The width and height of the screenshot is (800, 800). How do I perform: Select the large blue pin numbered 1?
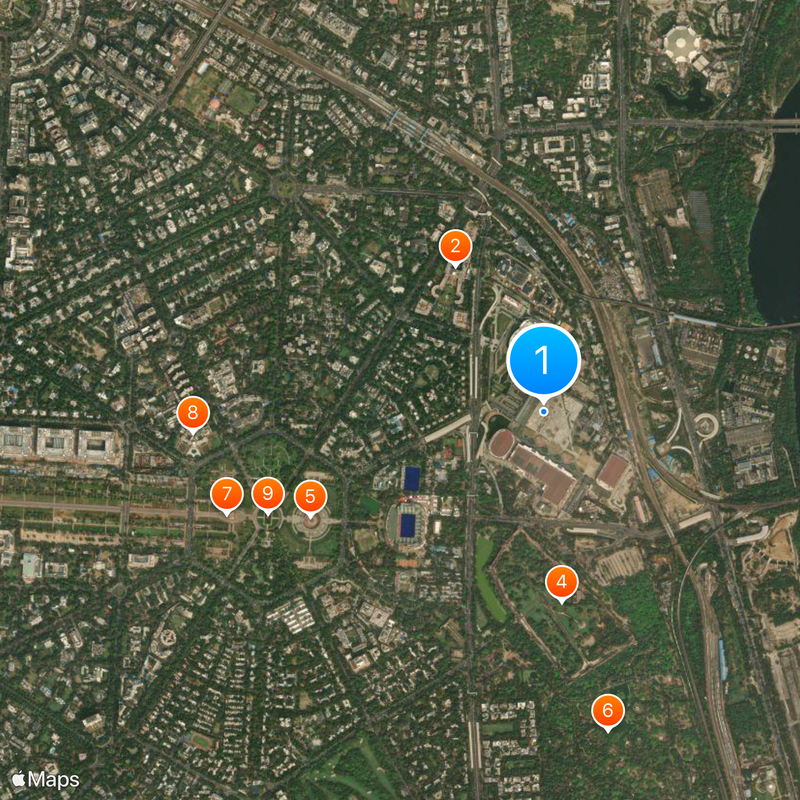coord(544,358)
